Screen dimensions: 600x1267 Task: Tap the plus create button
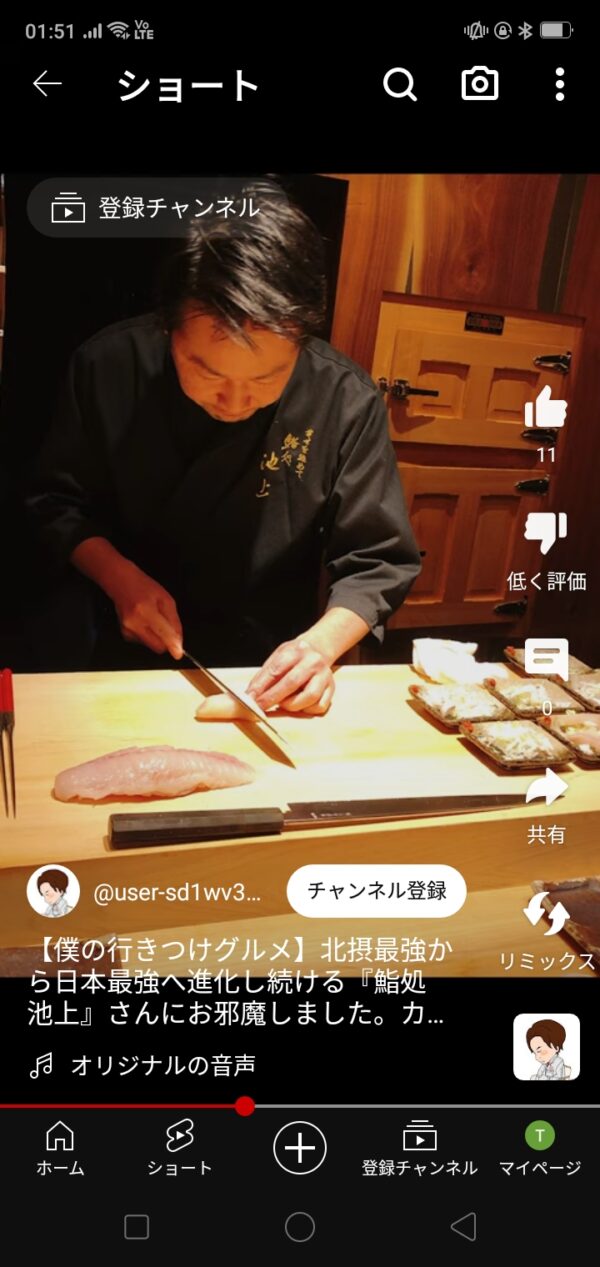click(x=300, y=1147)
